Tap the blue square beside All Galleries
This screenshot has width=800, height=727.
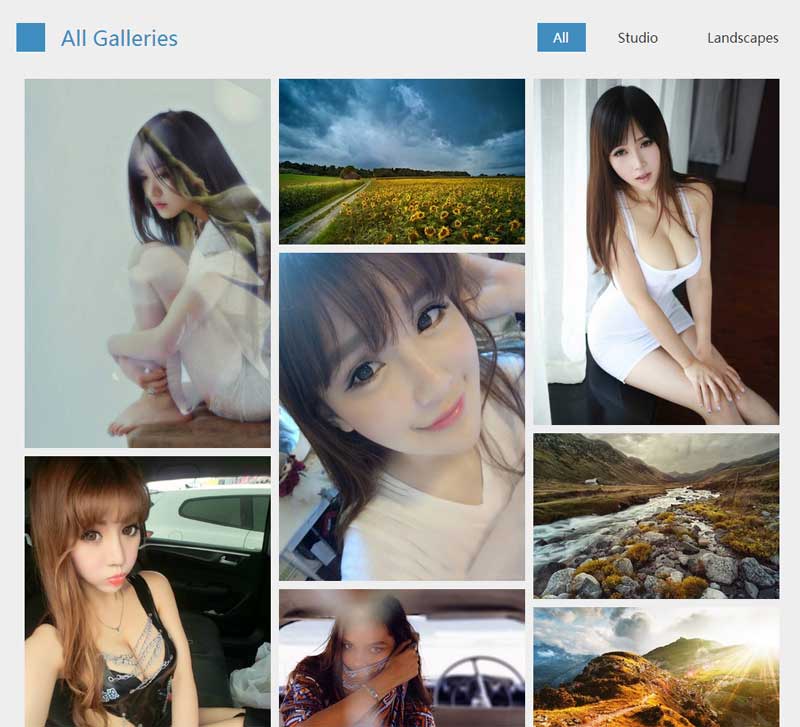(x=31, y=38)
